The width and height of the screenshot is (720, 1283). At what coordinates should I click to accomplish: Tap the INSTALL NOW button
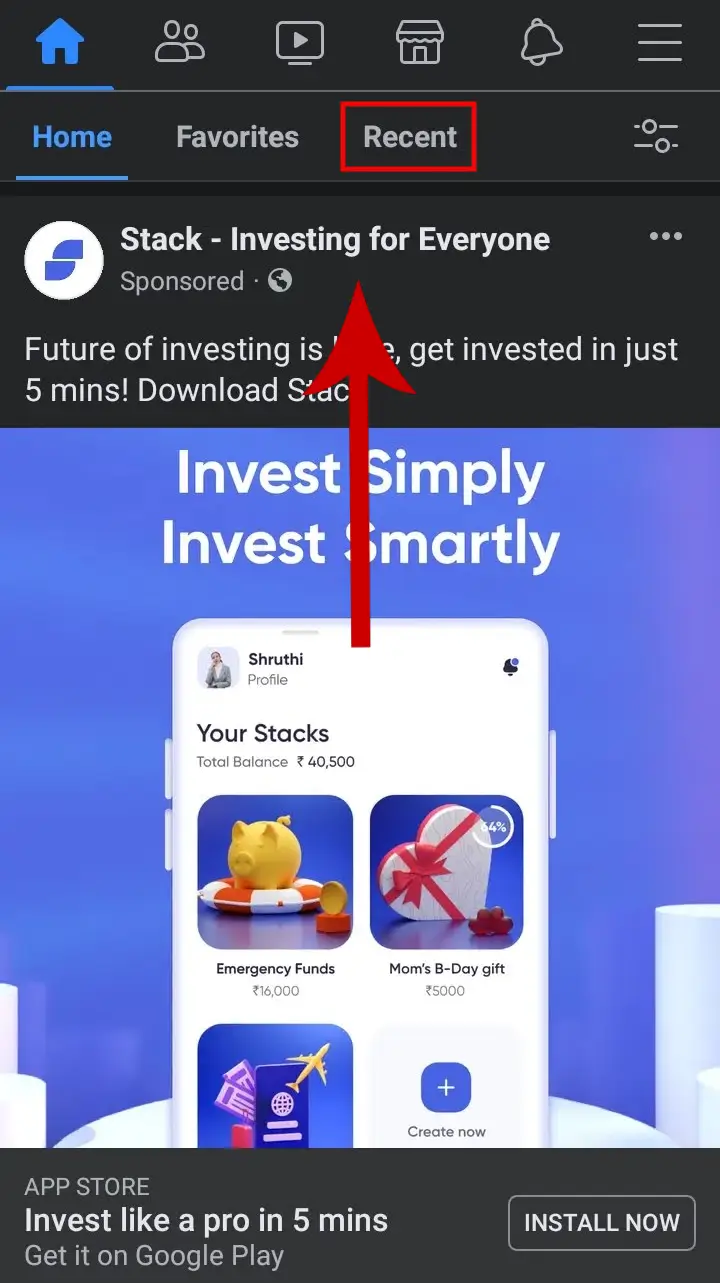pyautogui.click(x=601, y=1222)
